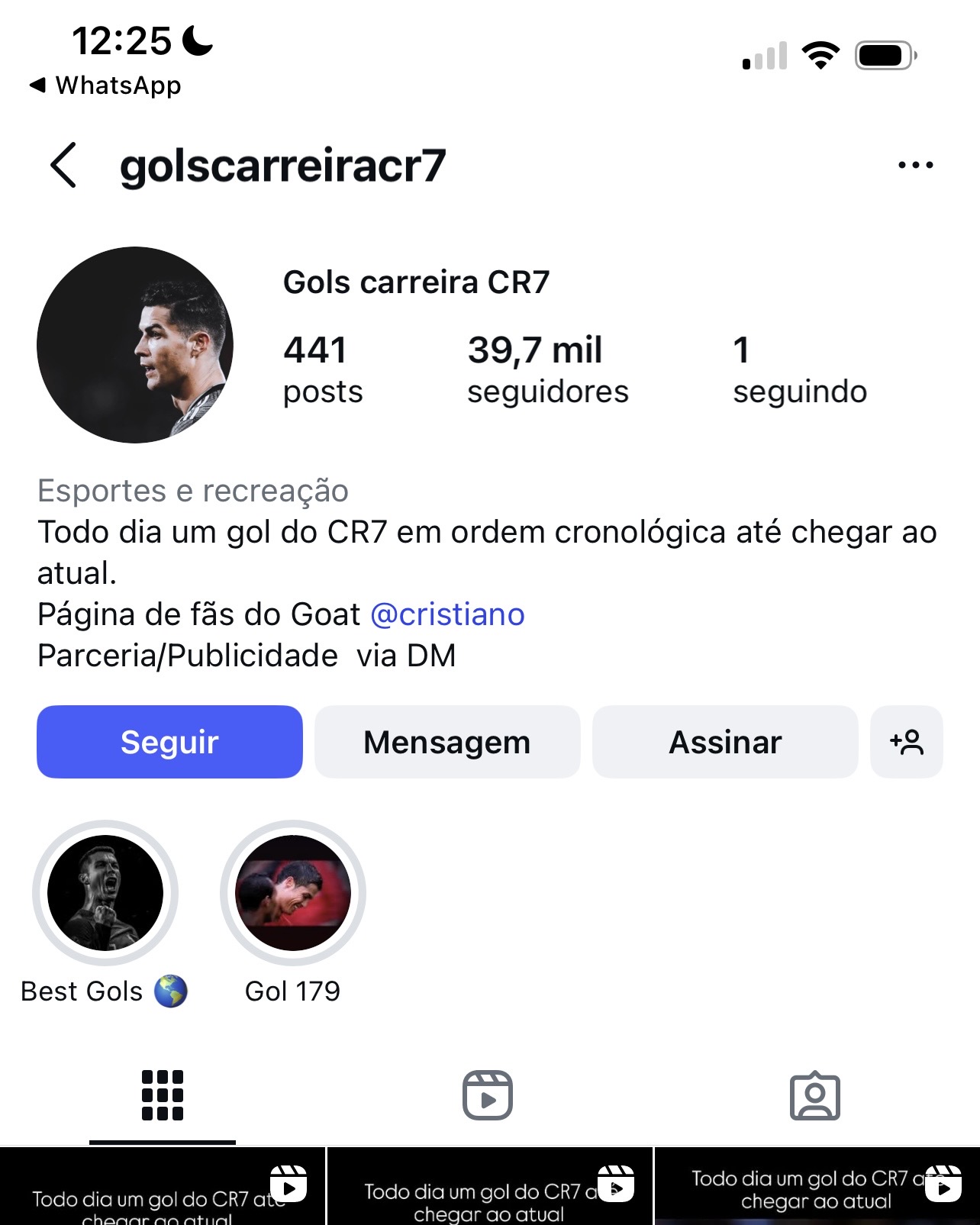Open the 39,7 mil seguidores list
Screen dimensions: 980x1225
click(x=547, y=369)
